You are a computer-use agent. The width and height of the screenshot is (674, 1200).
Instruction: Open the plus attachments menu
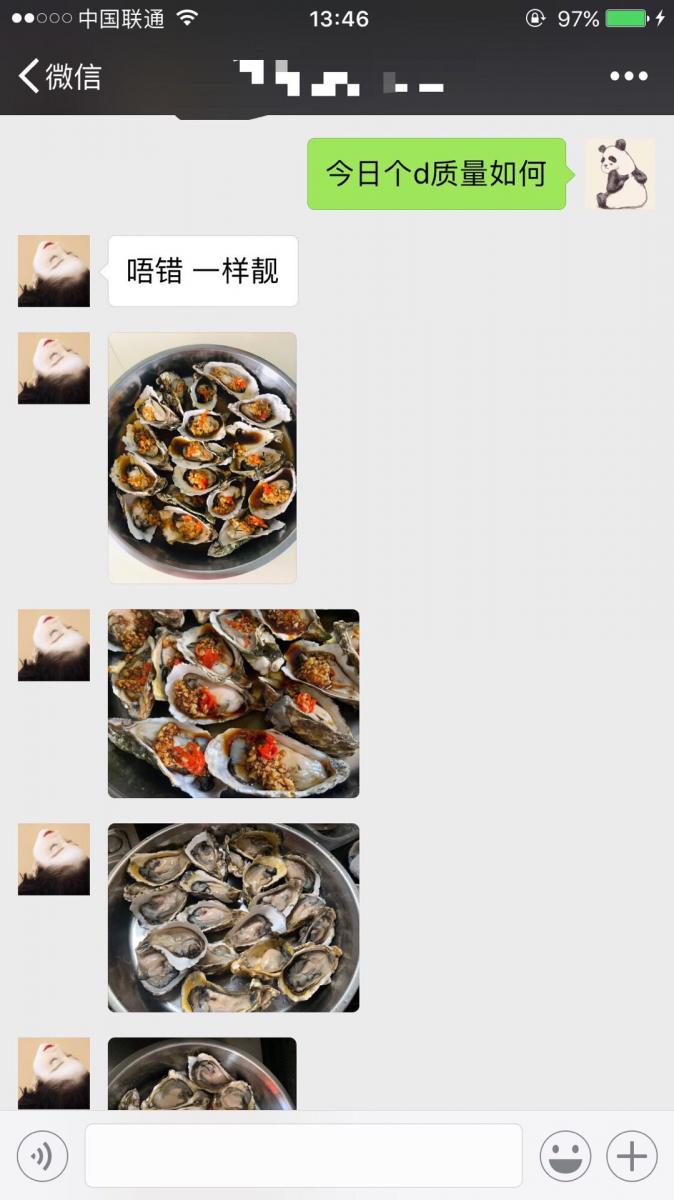632,1157
